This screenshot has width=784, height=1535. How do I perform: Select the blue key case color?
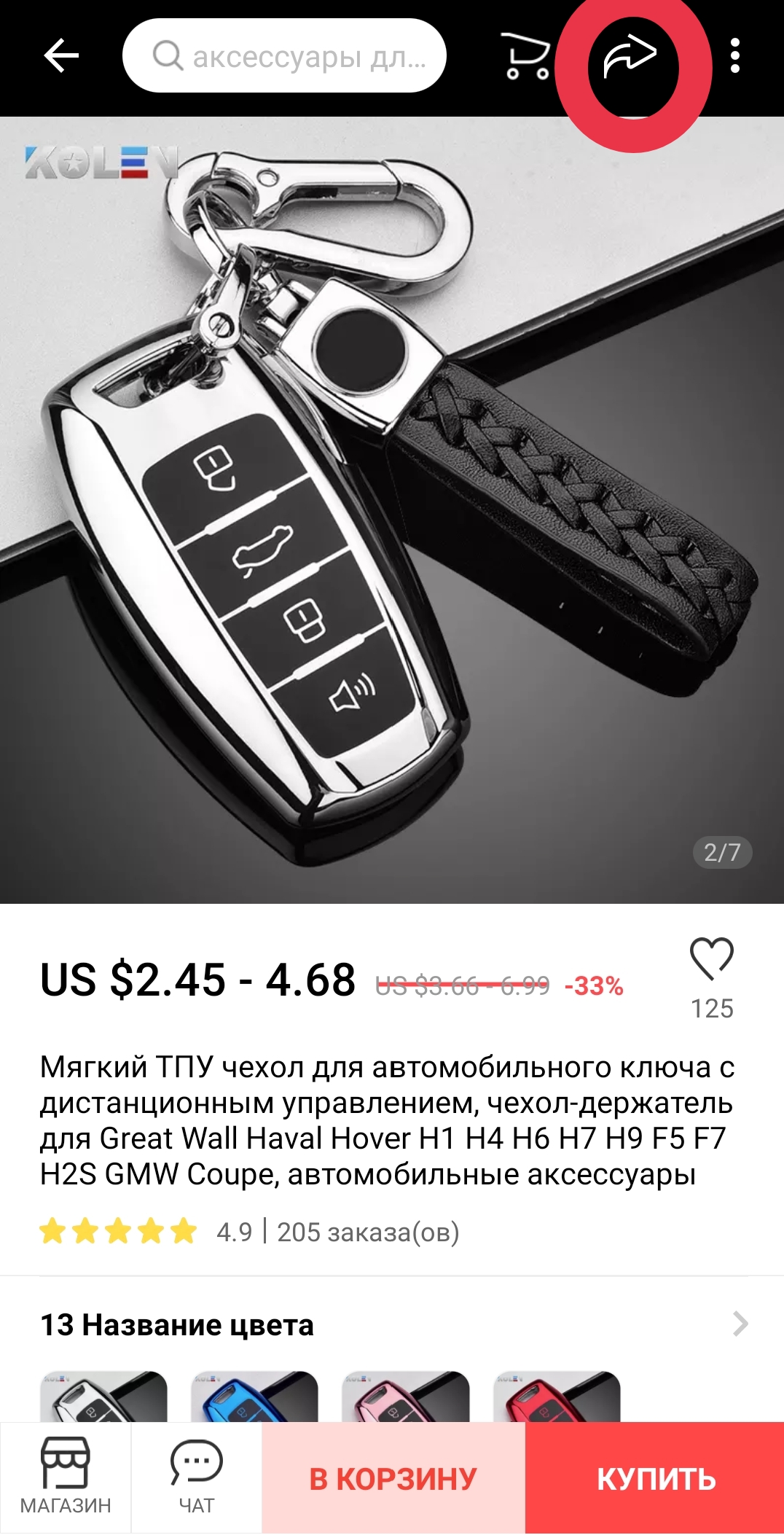pyautogui.click(x=254, y=1397)
